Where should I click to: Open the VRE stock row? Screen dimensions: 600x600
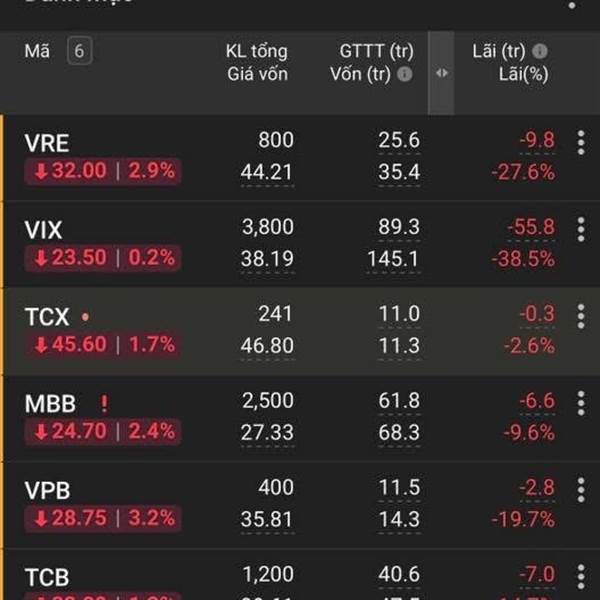pyautogui.click(x=47, y=143)
